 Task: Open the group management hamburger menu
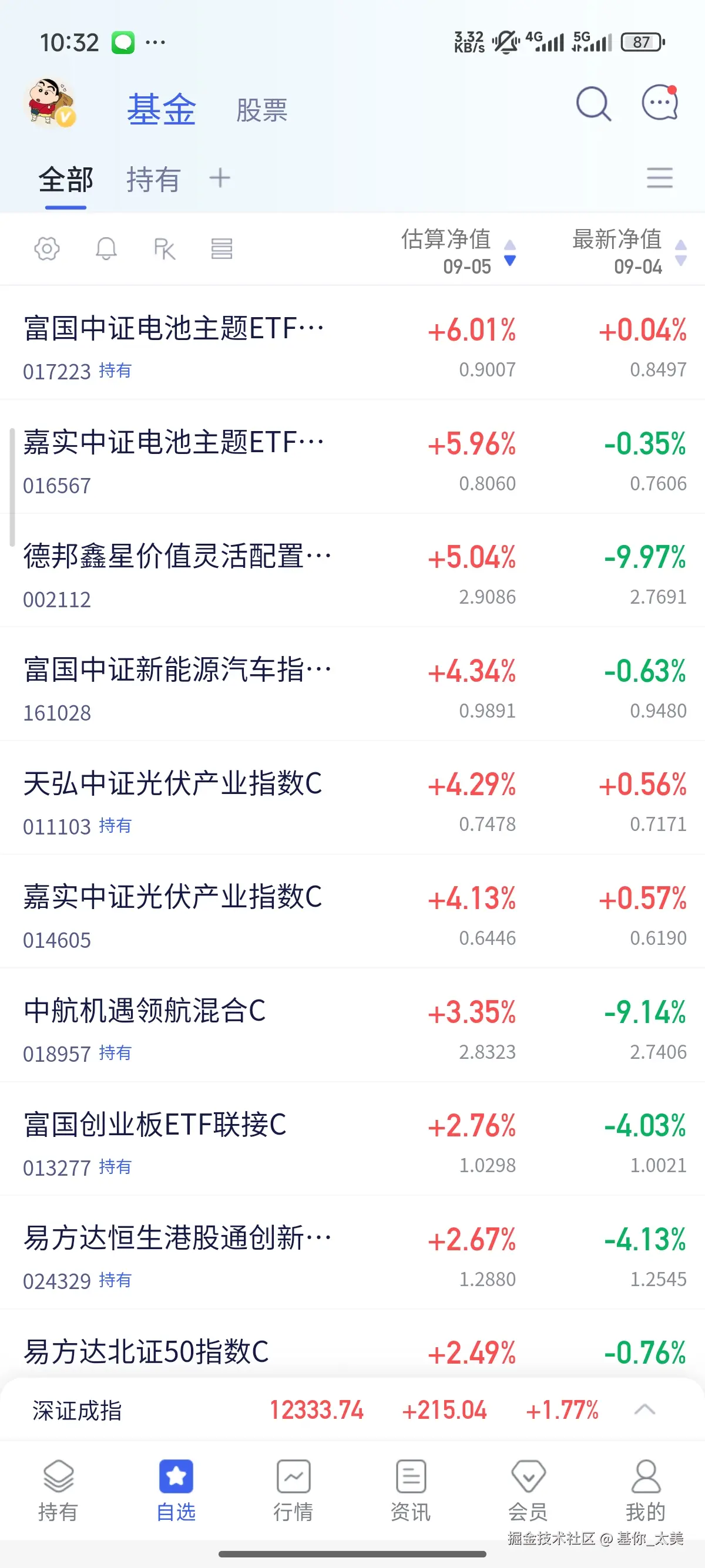click(x=660, y=179)
